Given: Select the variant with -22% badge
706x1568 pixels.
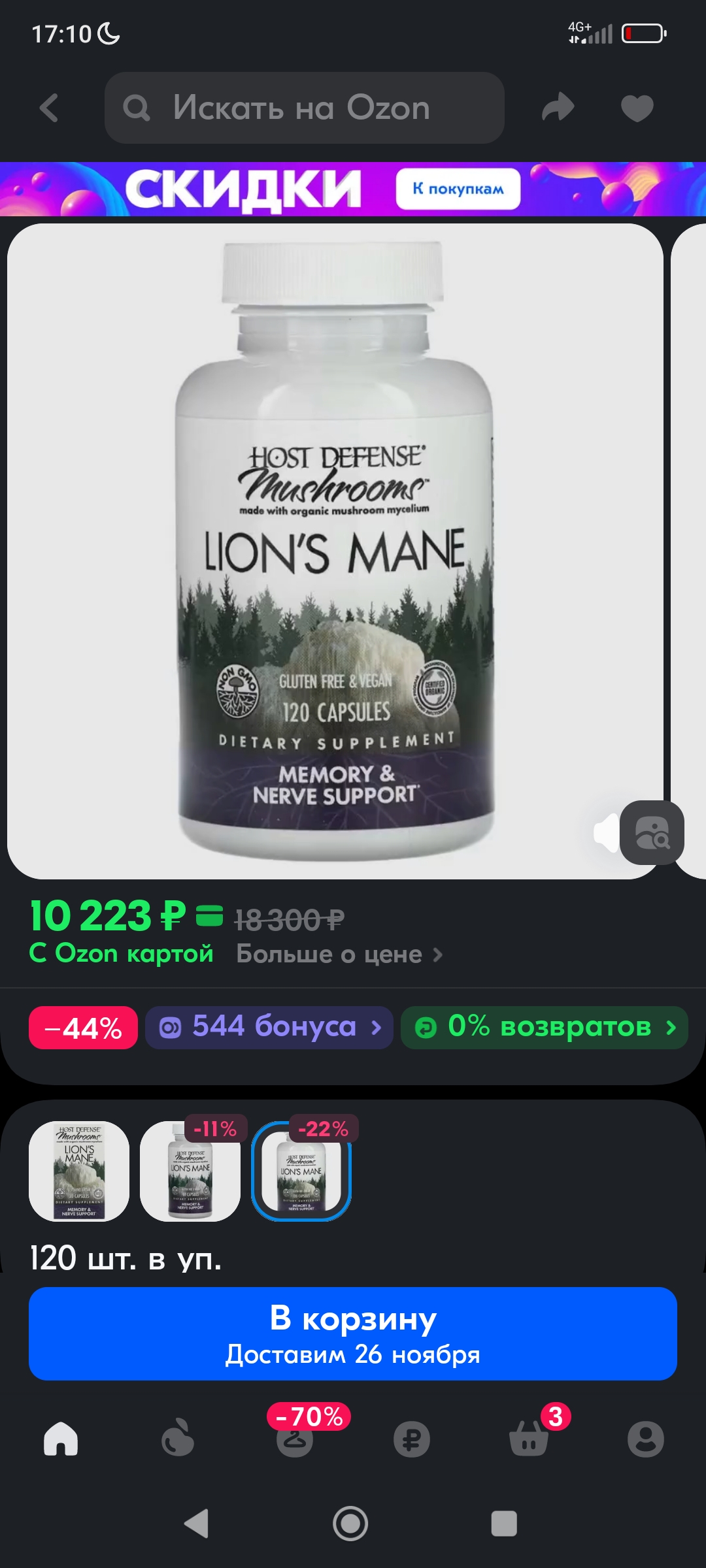Looking at the screenshot, I should click(x=301, y=1171).
